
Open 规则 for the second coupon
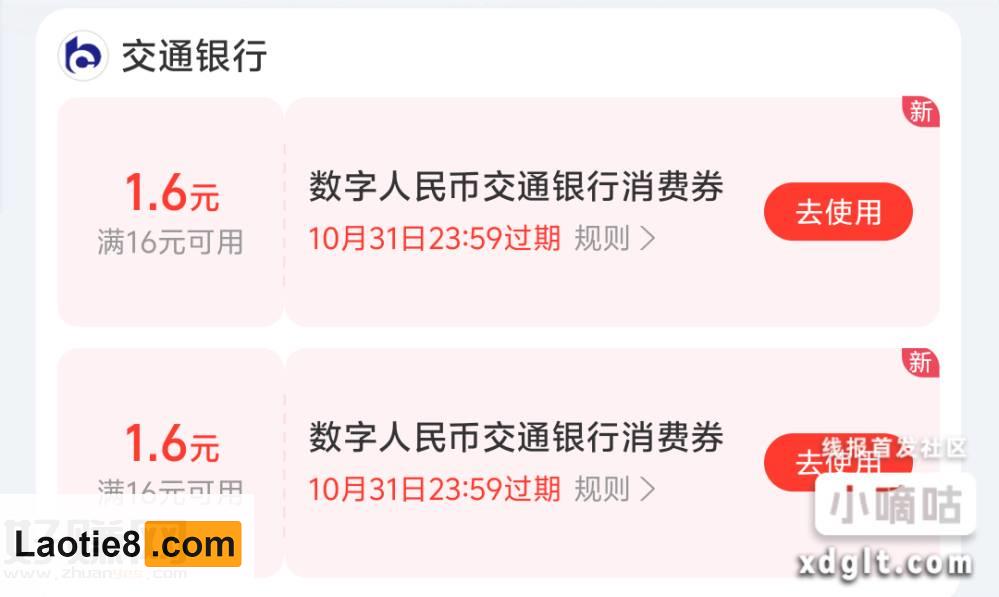click(614, 489)
